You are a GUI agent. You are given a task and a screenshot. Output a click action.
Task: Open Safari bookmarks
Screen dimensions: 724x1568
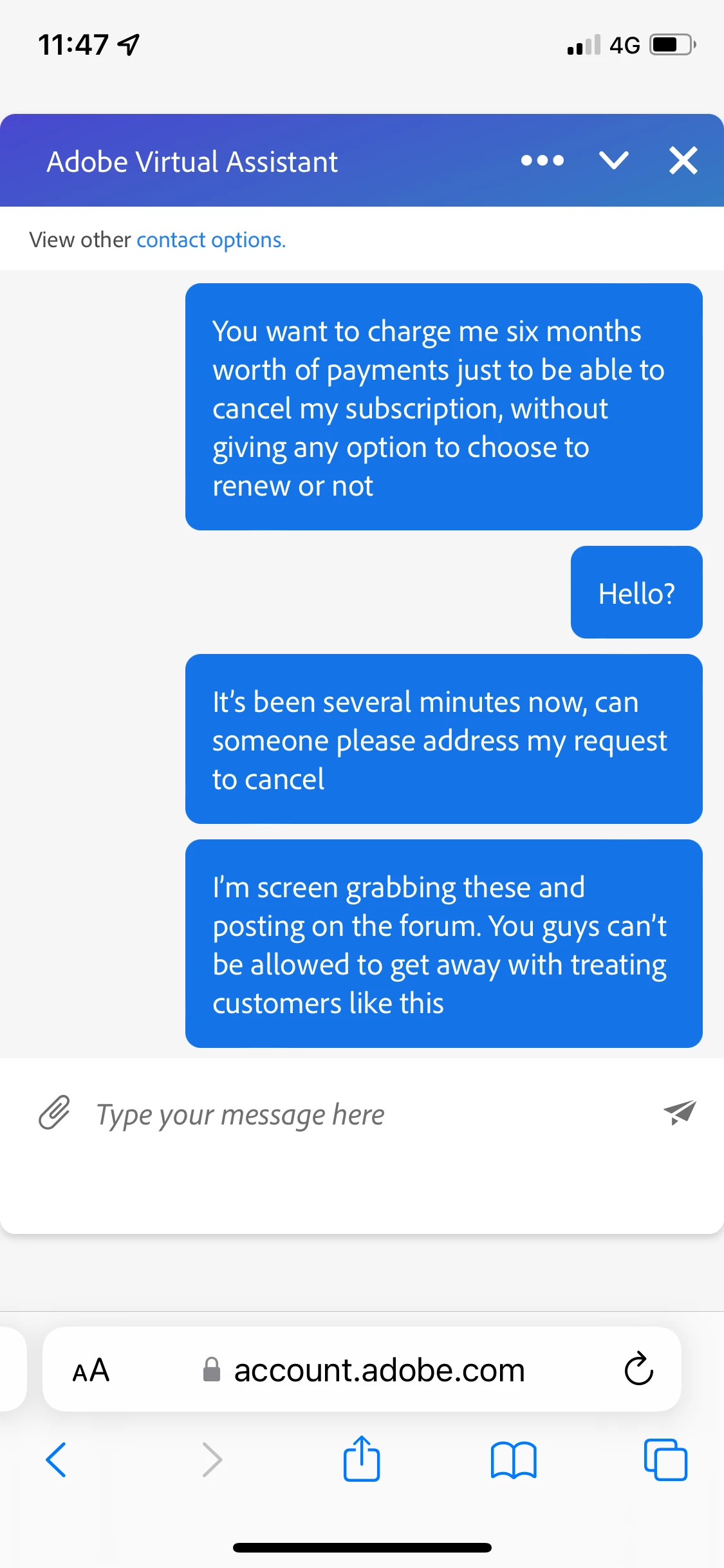point(513,1460)
